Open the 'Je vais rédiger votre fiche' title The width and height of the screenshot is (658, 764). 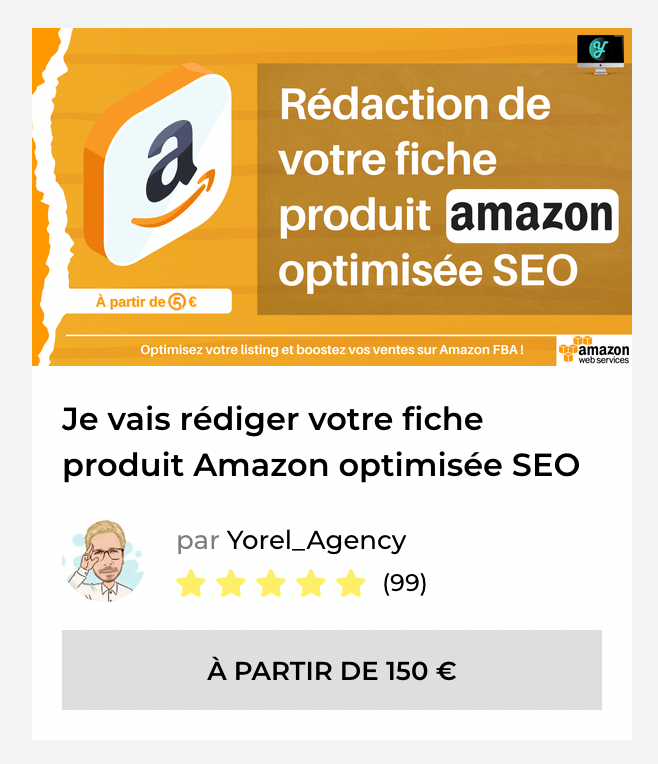[x=320, y=442]
